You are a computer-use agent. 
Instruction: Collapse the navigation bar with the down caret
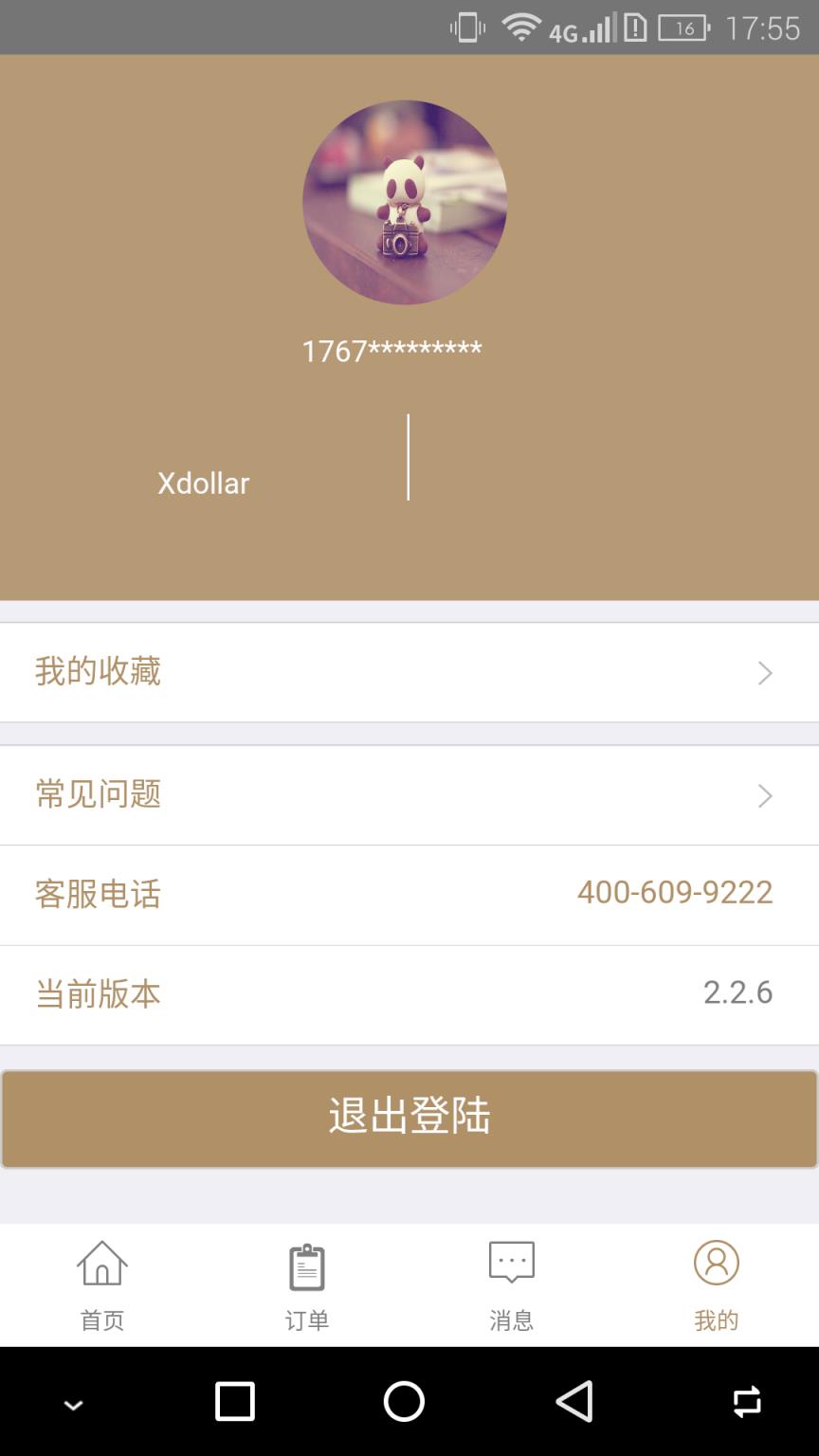[73, 1403]
